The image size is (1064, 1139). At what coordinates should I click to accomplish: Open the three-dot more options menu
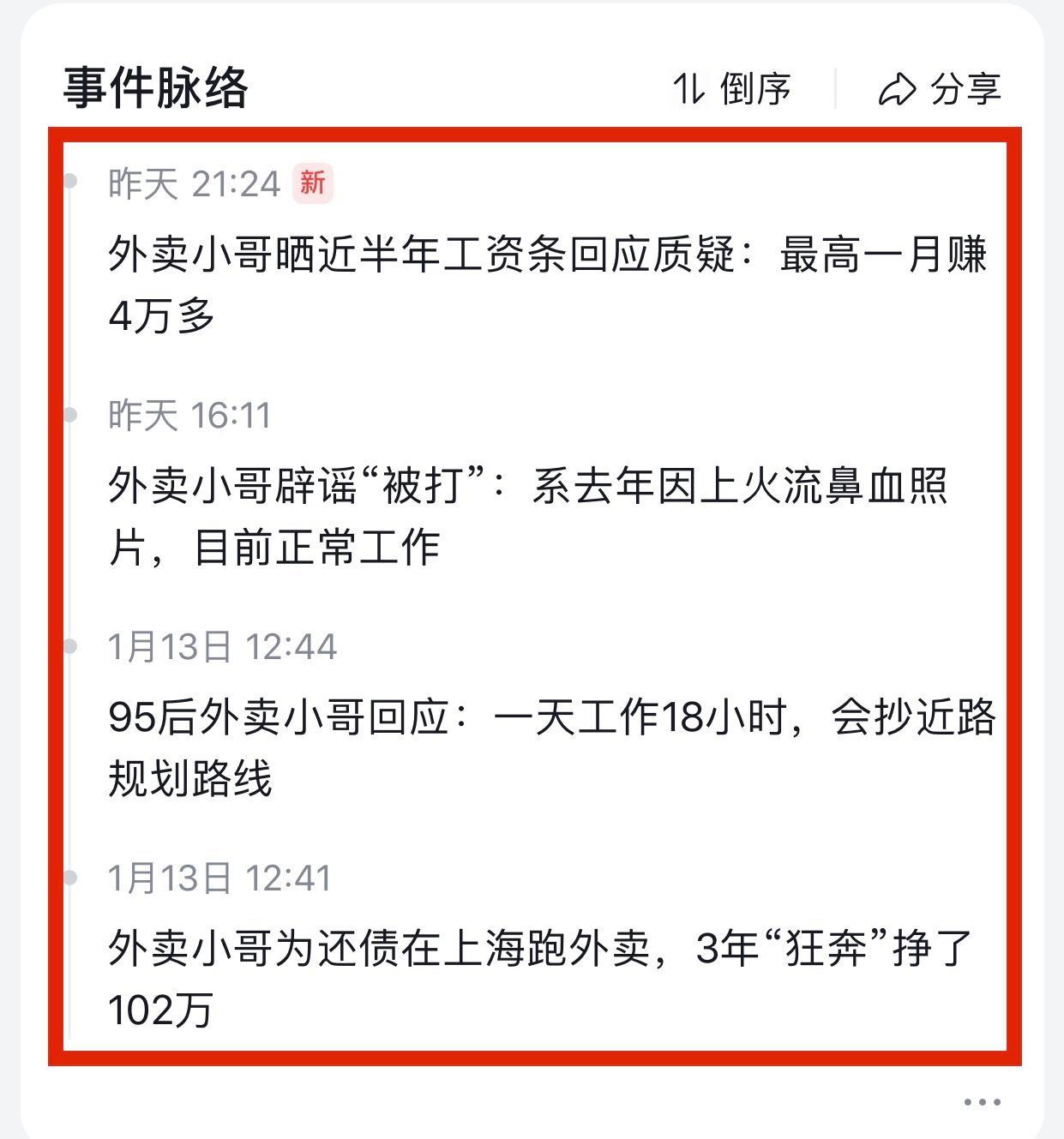click(x=982, y=1102)
